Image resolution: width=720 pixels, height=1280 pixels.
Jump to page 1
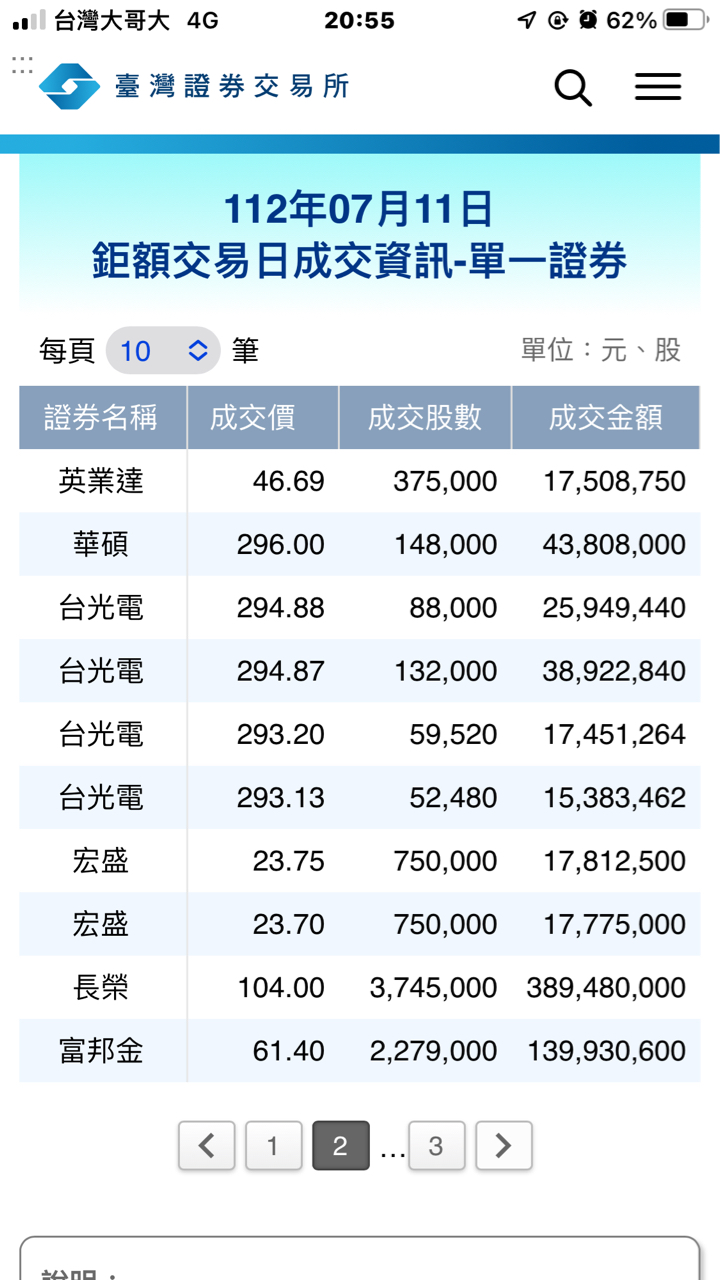(273, 1146)
